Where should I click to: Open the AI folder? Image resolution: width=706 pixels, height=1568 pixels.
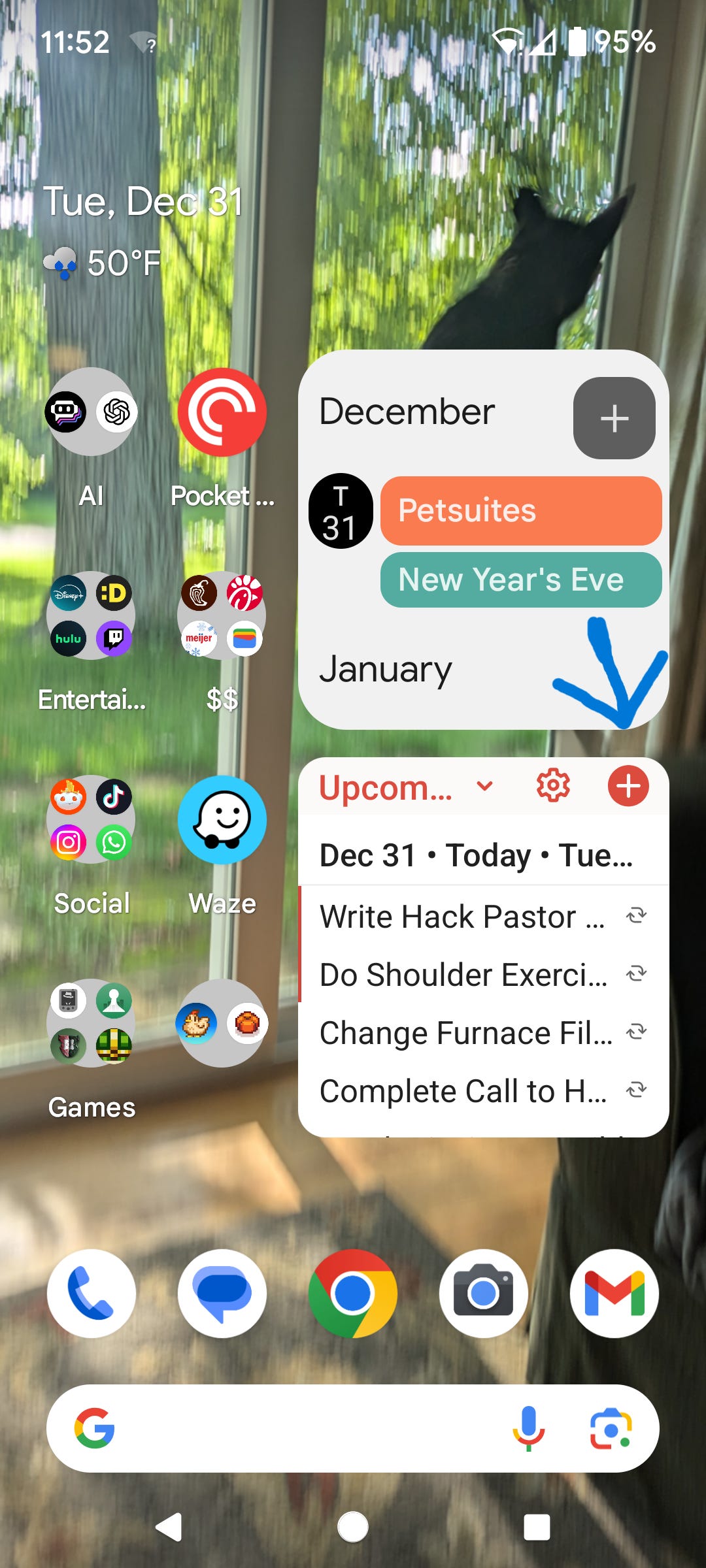click(92, 413)
